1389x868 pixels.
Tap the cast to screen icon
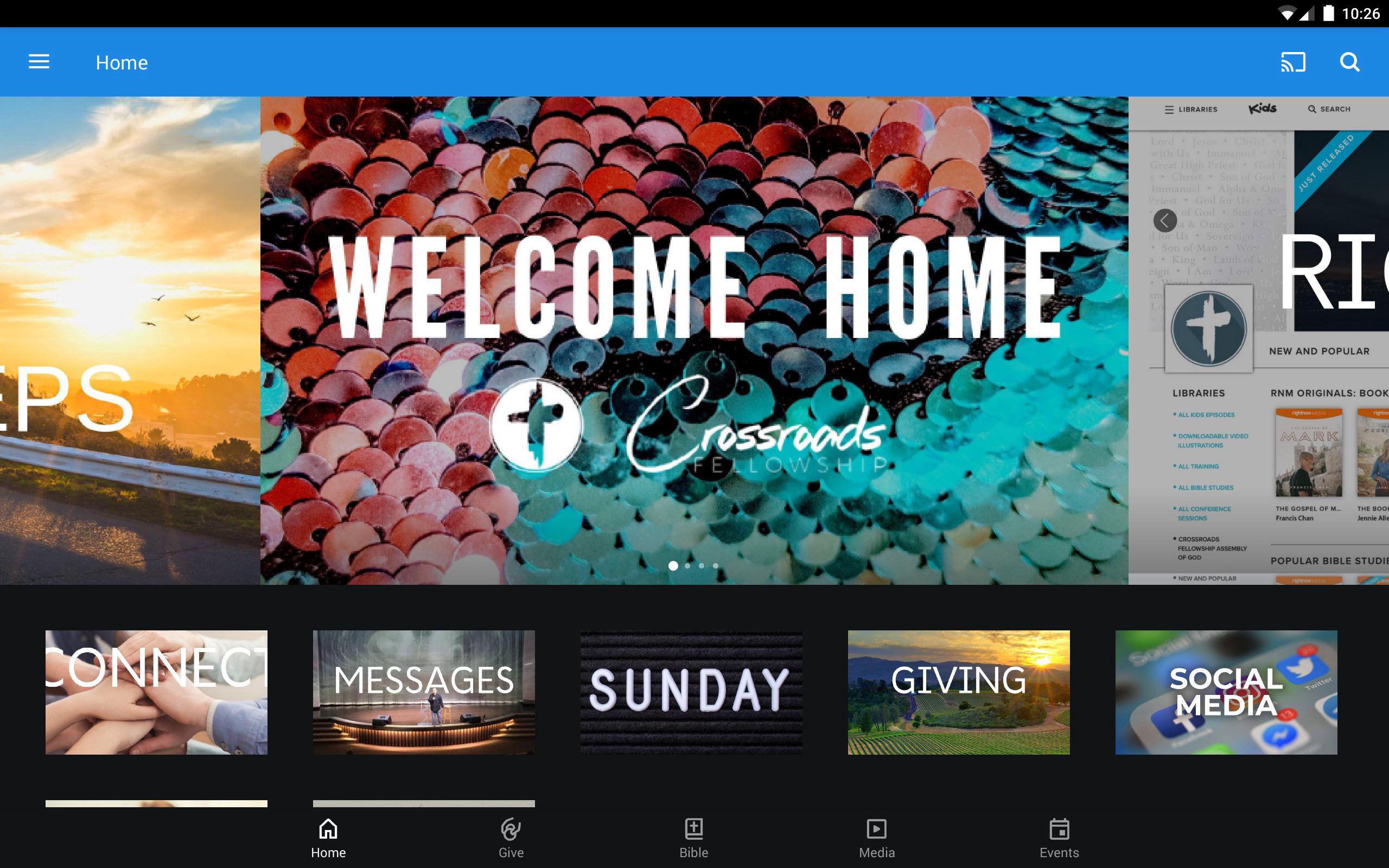coord(1292,62)
